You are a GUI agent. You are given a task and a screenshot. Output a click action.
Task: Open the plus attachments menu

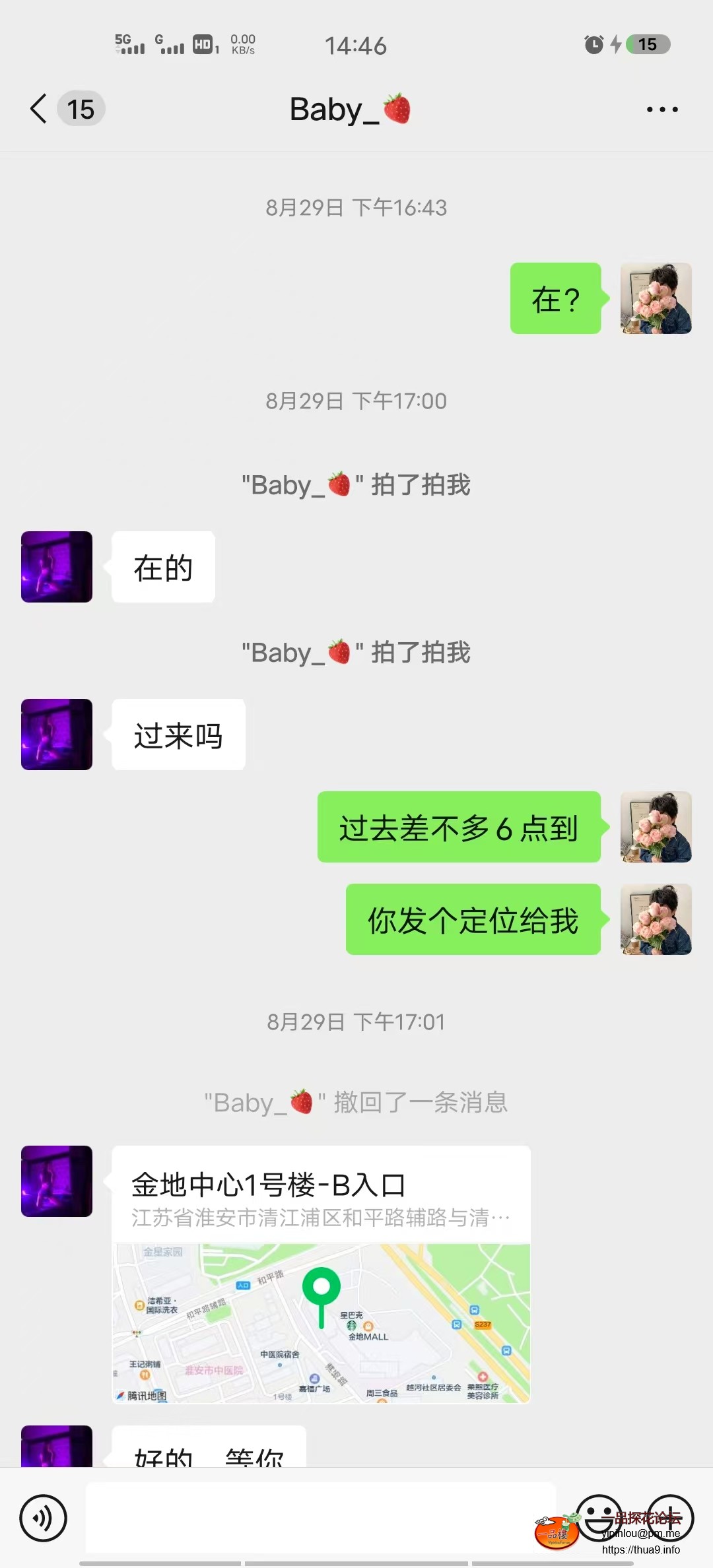[670, 1517]
